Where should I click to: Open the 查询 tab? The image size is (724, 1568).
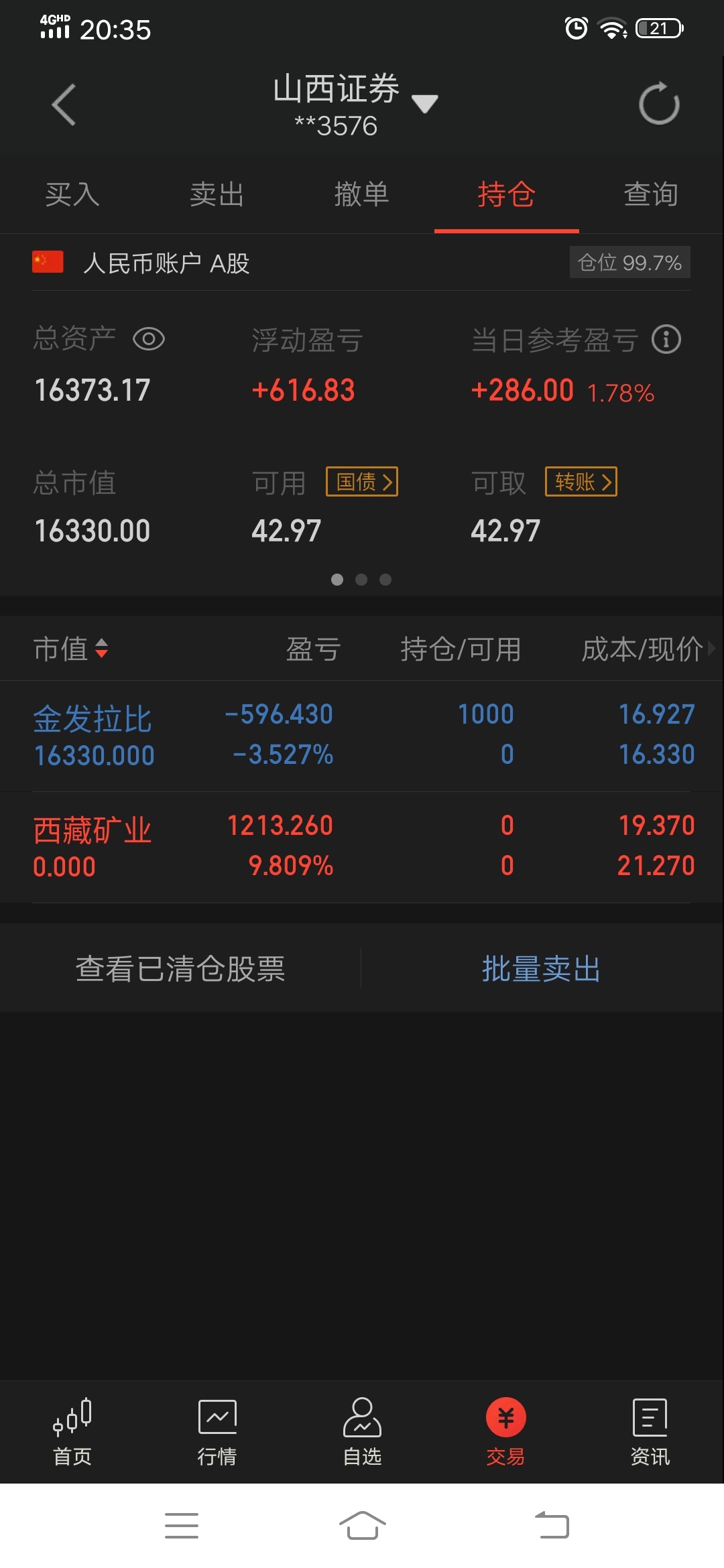(651, 194)
